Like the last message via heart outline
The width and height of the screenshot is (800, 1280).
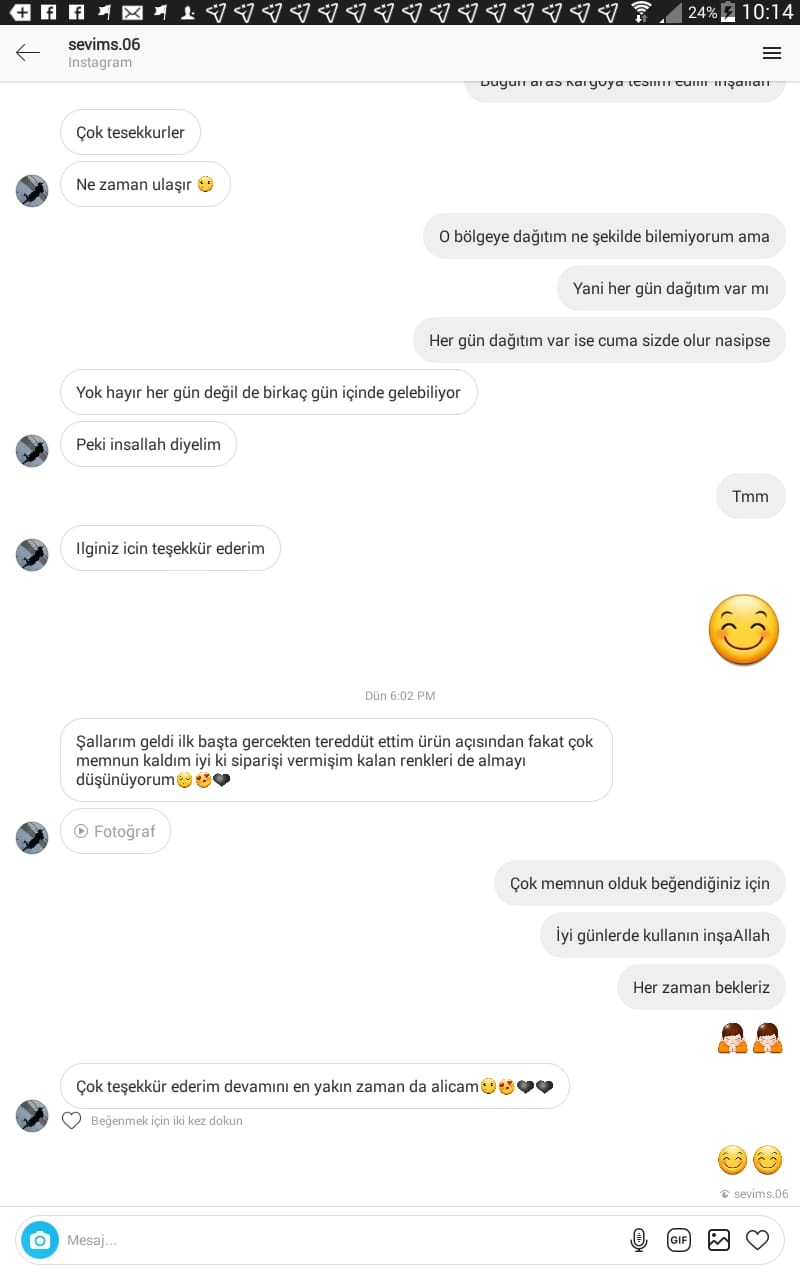pyautogui.click(x=71, y=1121)
